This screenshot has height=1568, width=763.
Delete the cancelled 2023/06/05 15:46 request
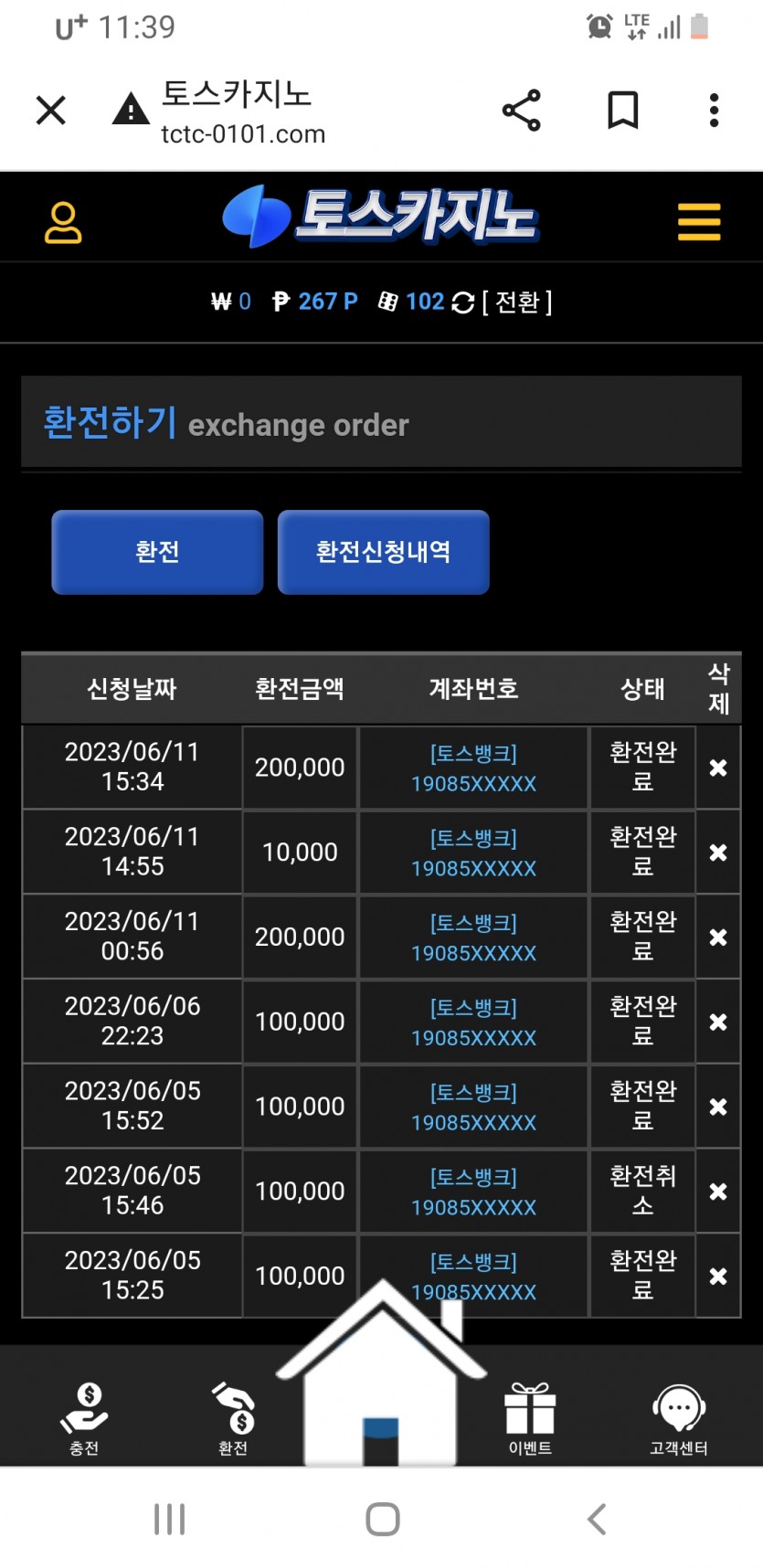pyautogui.click(x=718, y=1192)
